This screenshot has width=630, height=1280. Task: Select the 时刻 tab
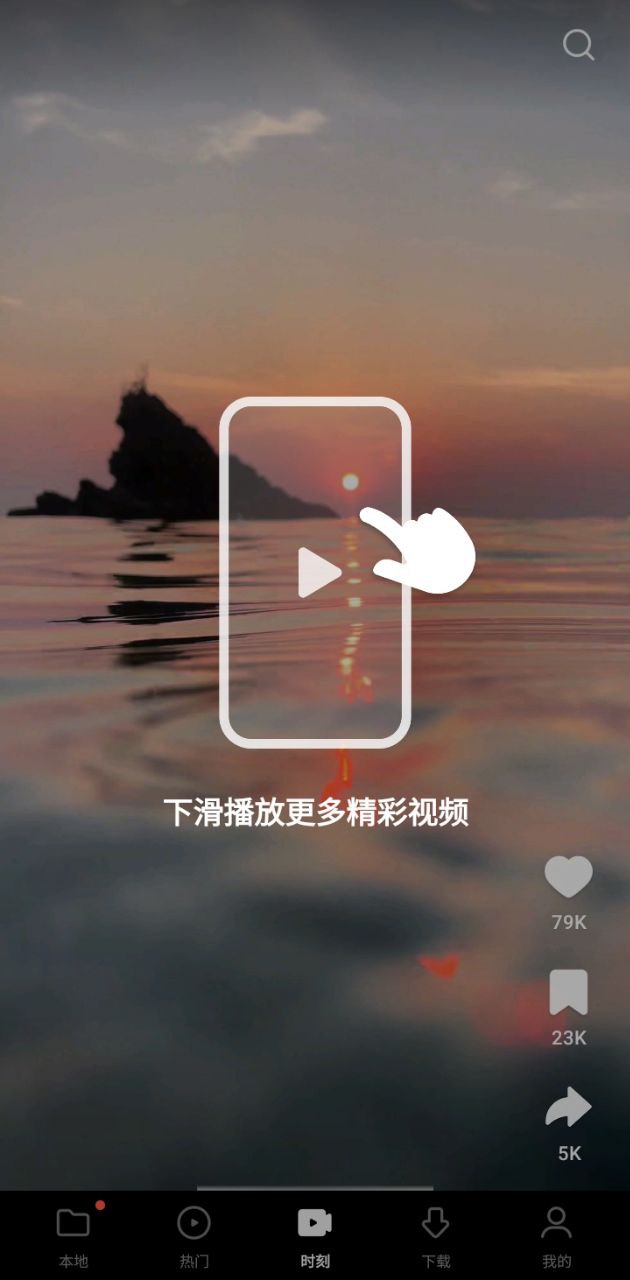point(315,1234)
